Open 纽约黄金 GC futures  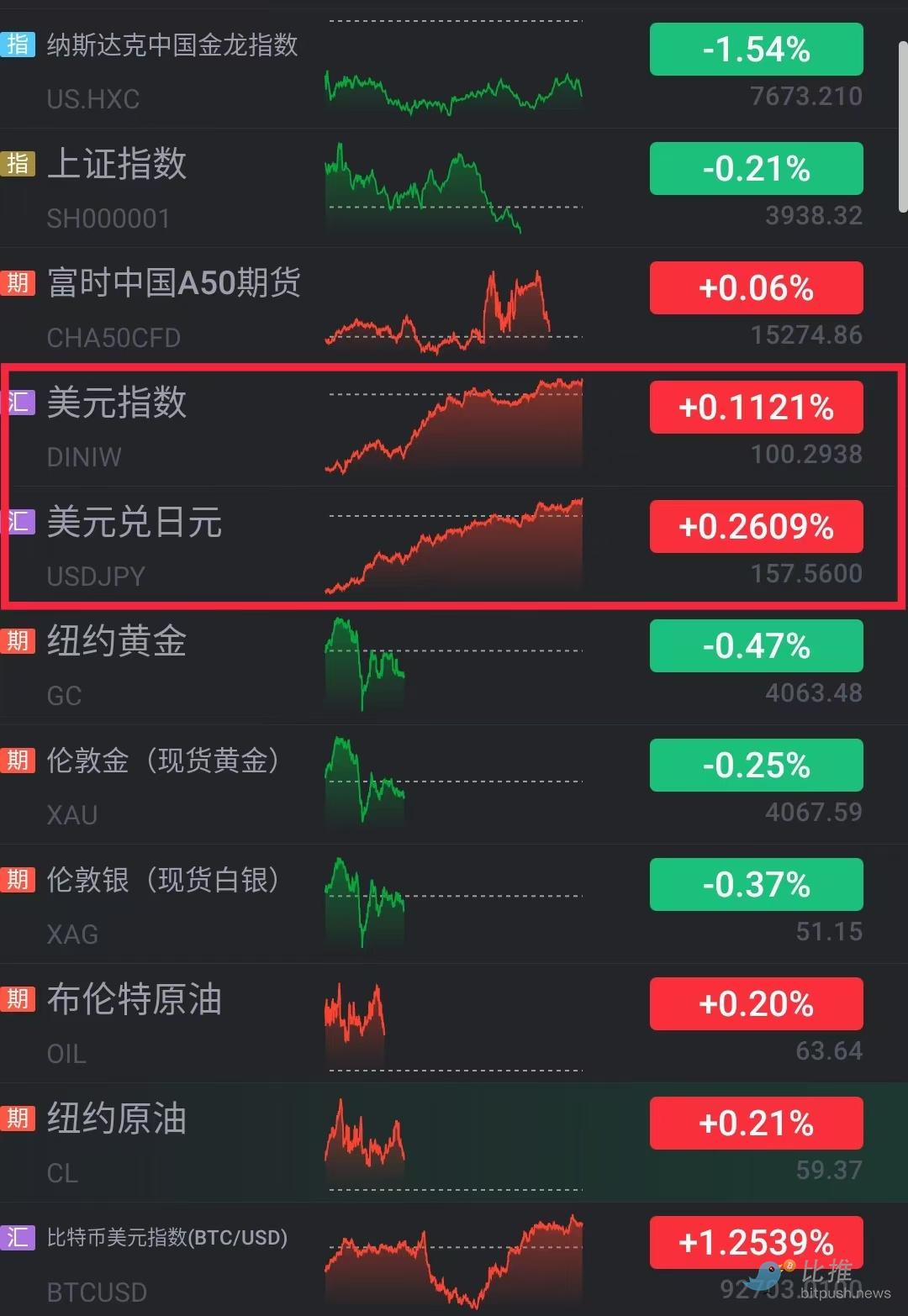(x=117, y=642)
